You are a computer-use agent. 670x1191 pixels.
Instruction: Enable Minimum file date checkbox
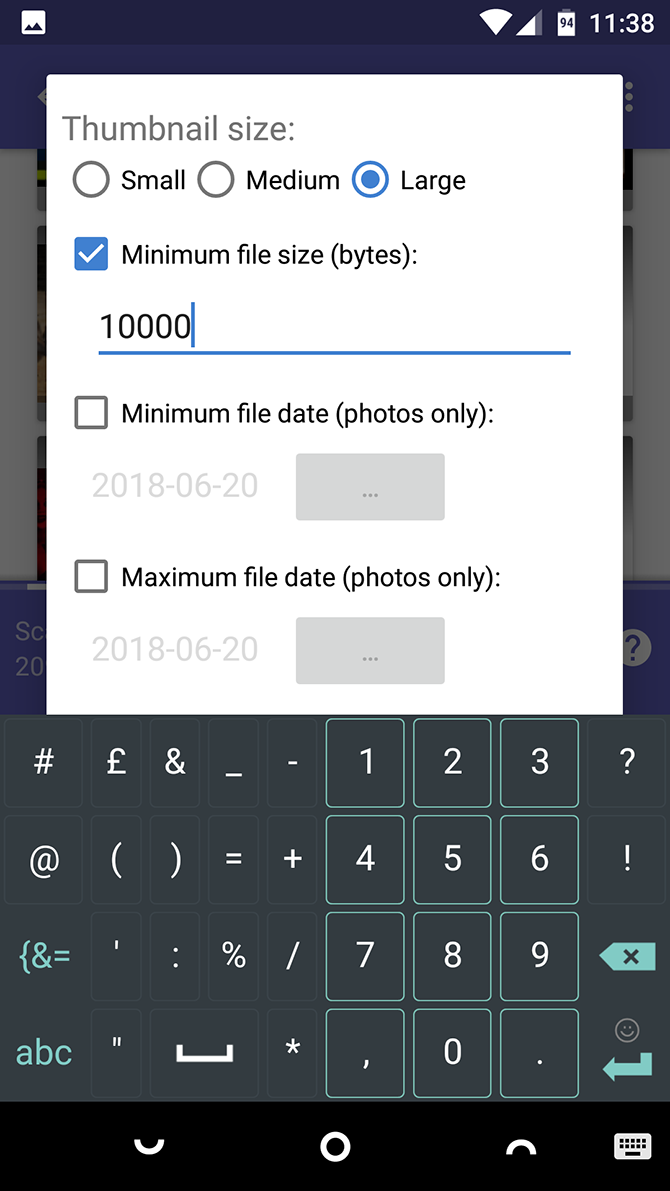(x=91, y=413)
